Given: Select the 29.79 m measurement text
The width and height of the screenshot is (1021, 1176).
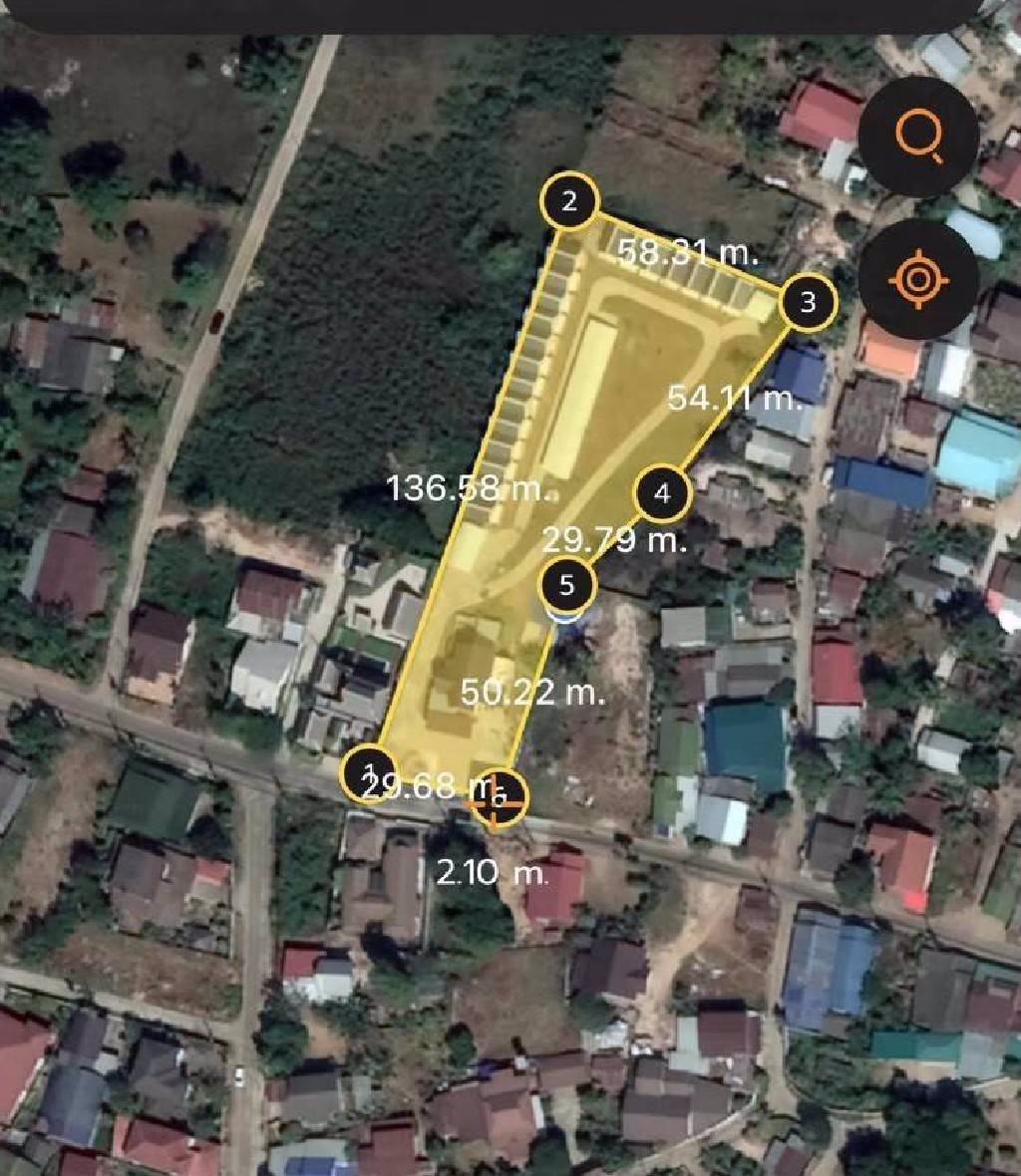Looking at the screenshot, I should [615, 541].
